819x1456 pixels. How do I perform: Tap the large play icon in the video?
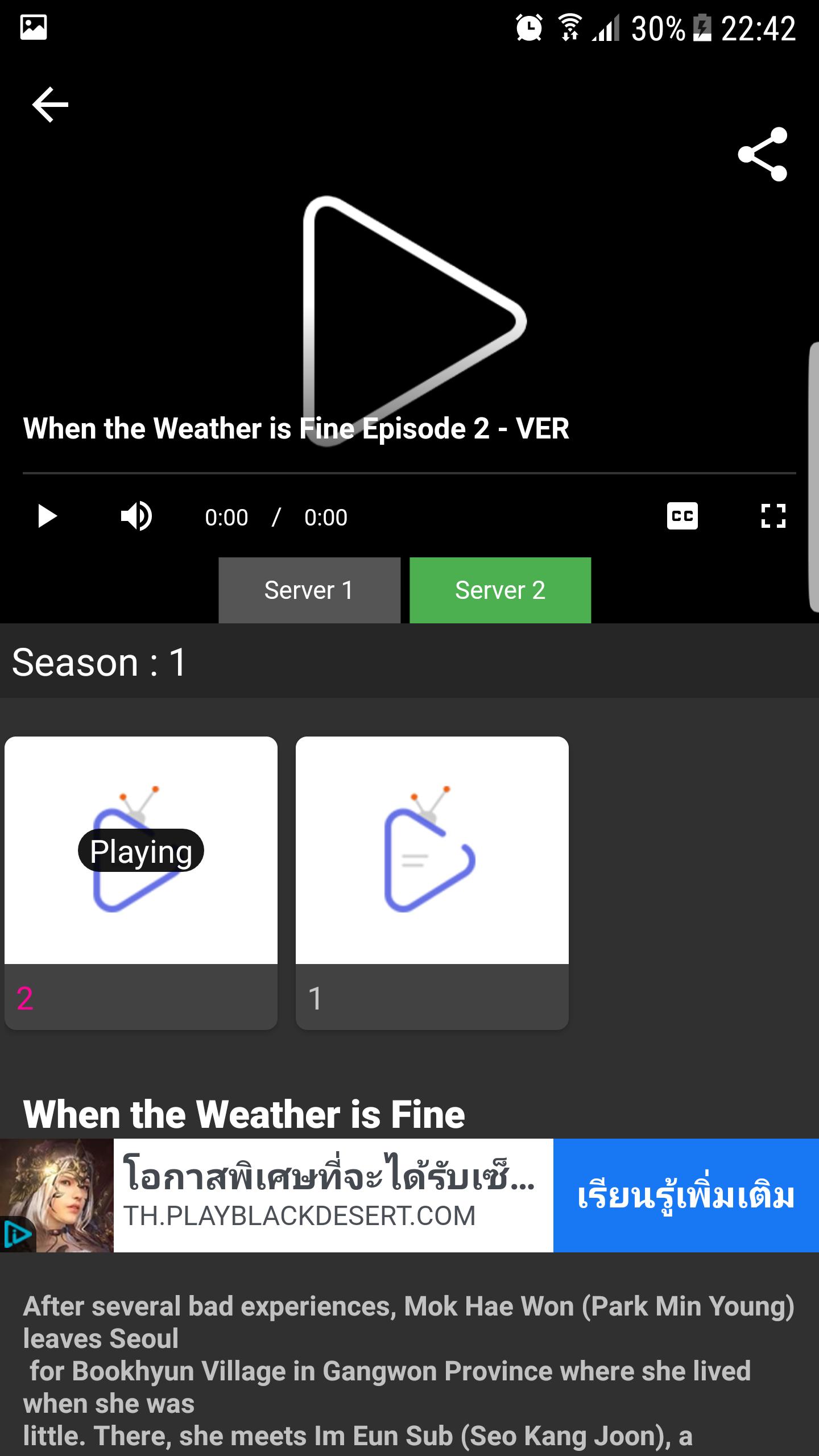(409, 318)
